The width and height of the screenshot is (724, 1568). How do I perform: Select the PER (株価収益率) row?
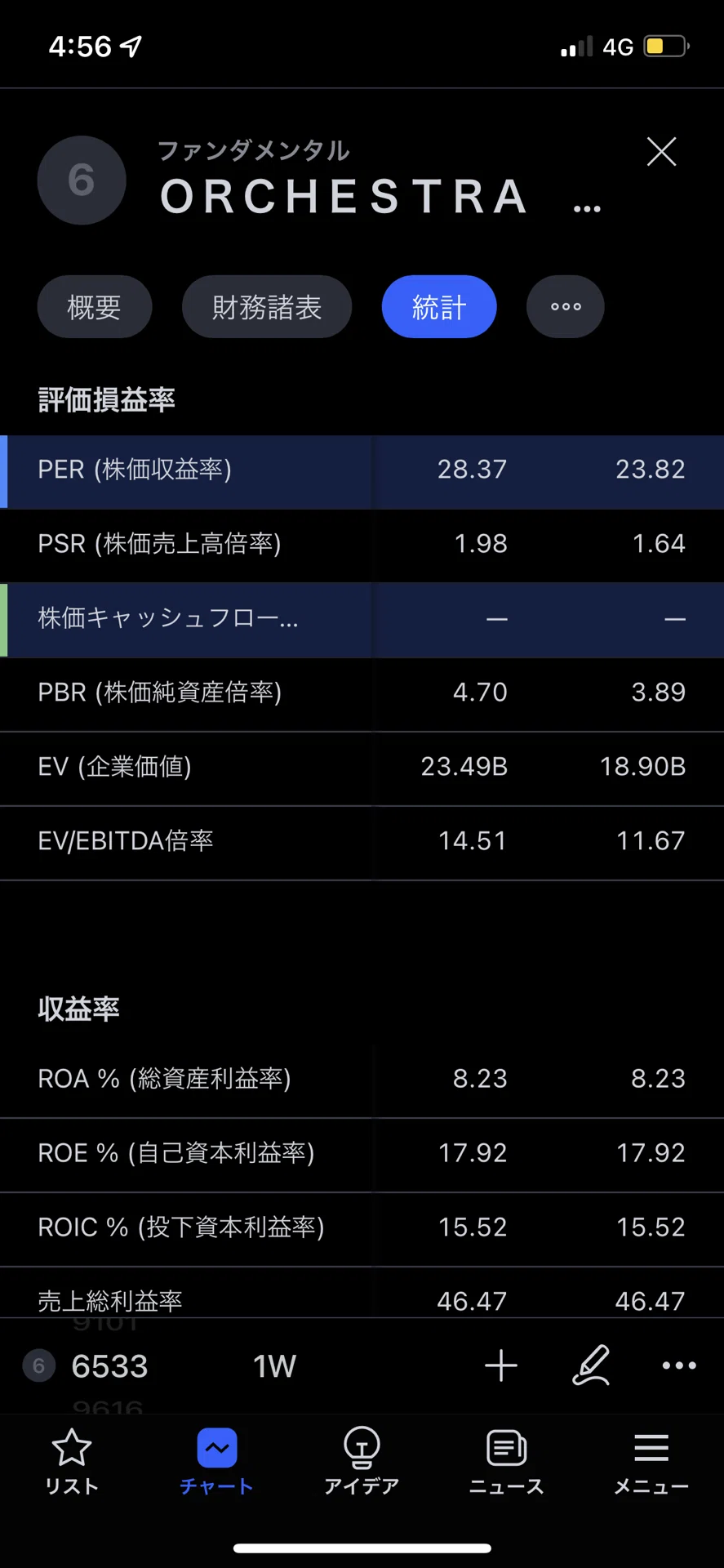(362, 470)
